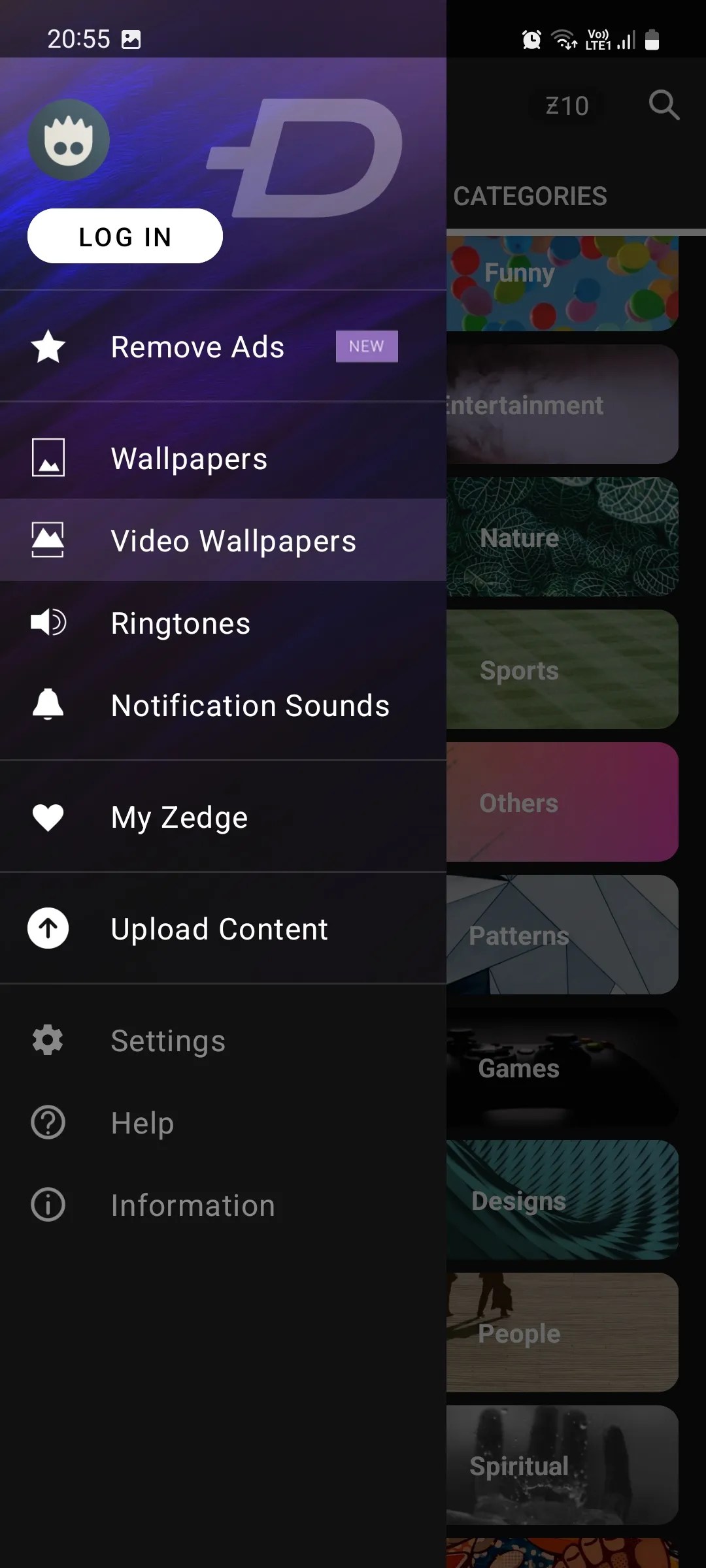Tap the Z10 credits balance
The image size is (706, 1568).
566,106
